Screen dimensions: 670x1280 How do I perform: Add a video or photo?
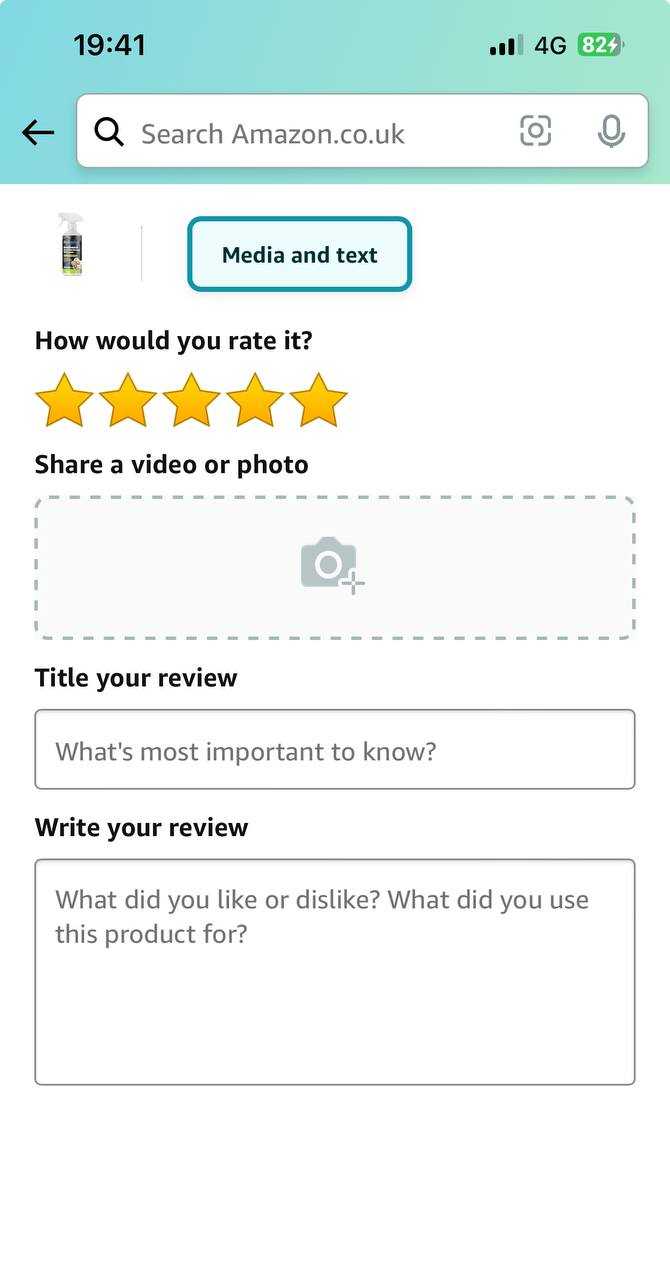[x=335, y=567]
